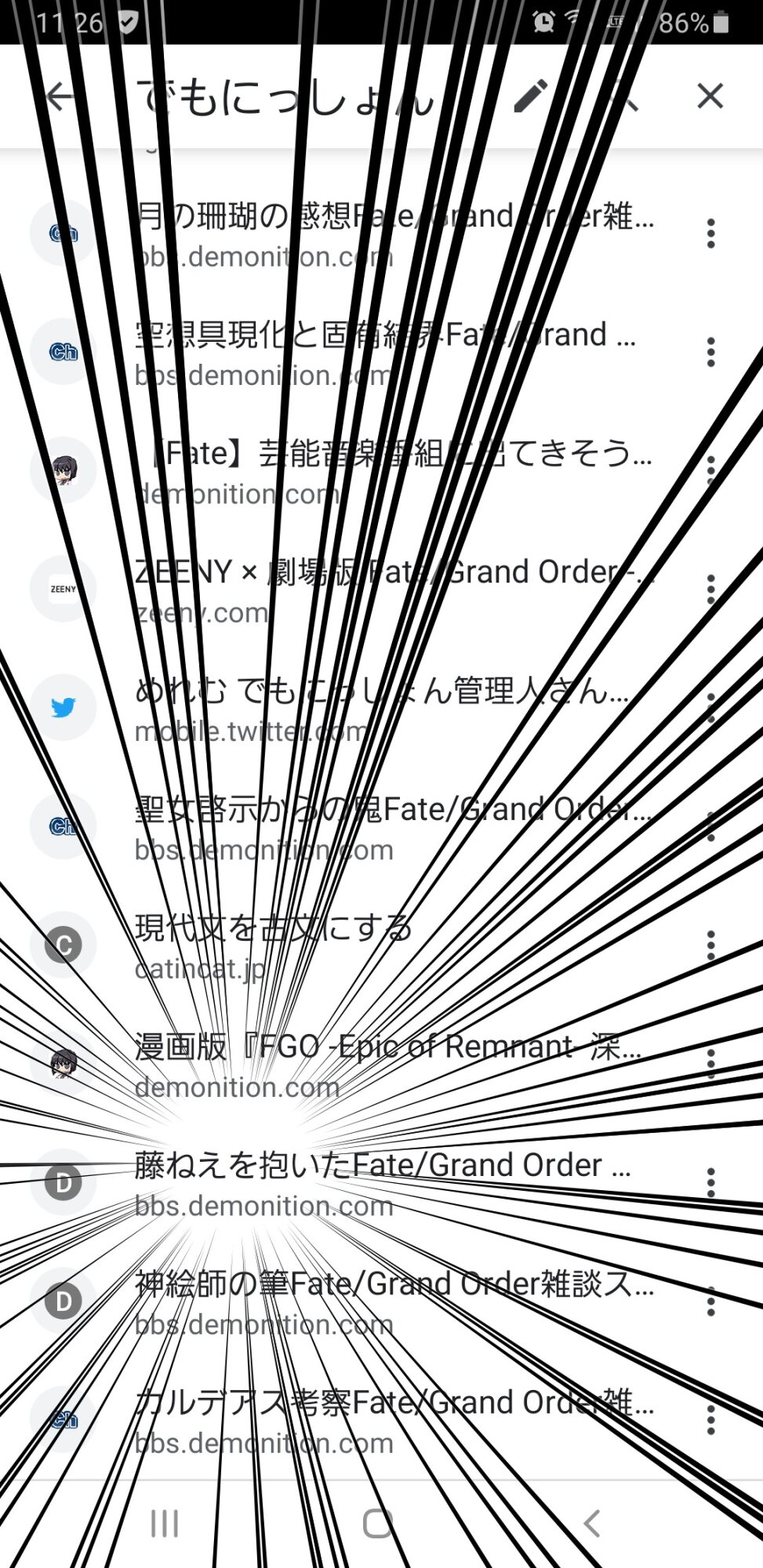763x1568 pixels.
Task: Open the 神絵師の筆 bookmark
Action: point(392,1302)
